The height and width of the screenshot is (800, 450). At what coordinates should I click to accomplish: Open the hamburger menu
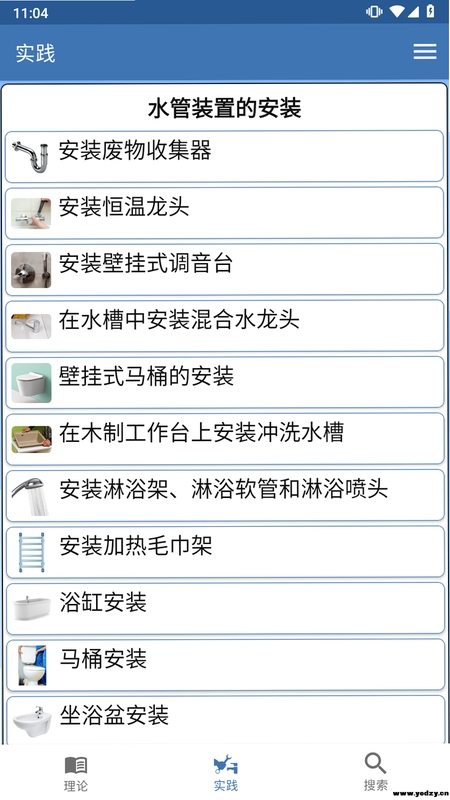coord(424,52)
